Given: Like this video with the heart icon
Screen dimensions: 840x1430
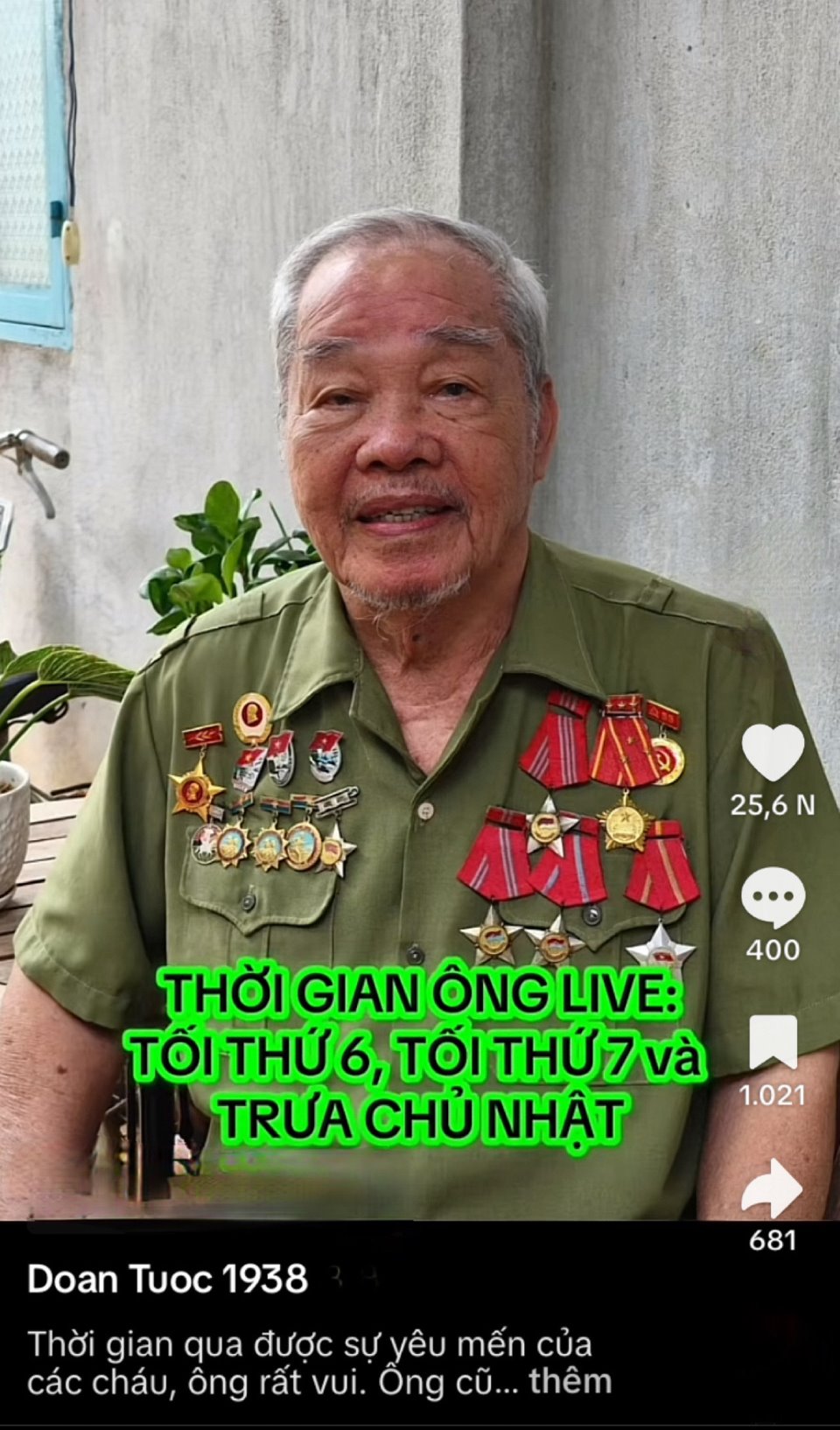Looking at the screenshot, I should click(x=773, y=753).
